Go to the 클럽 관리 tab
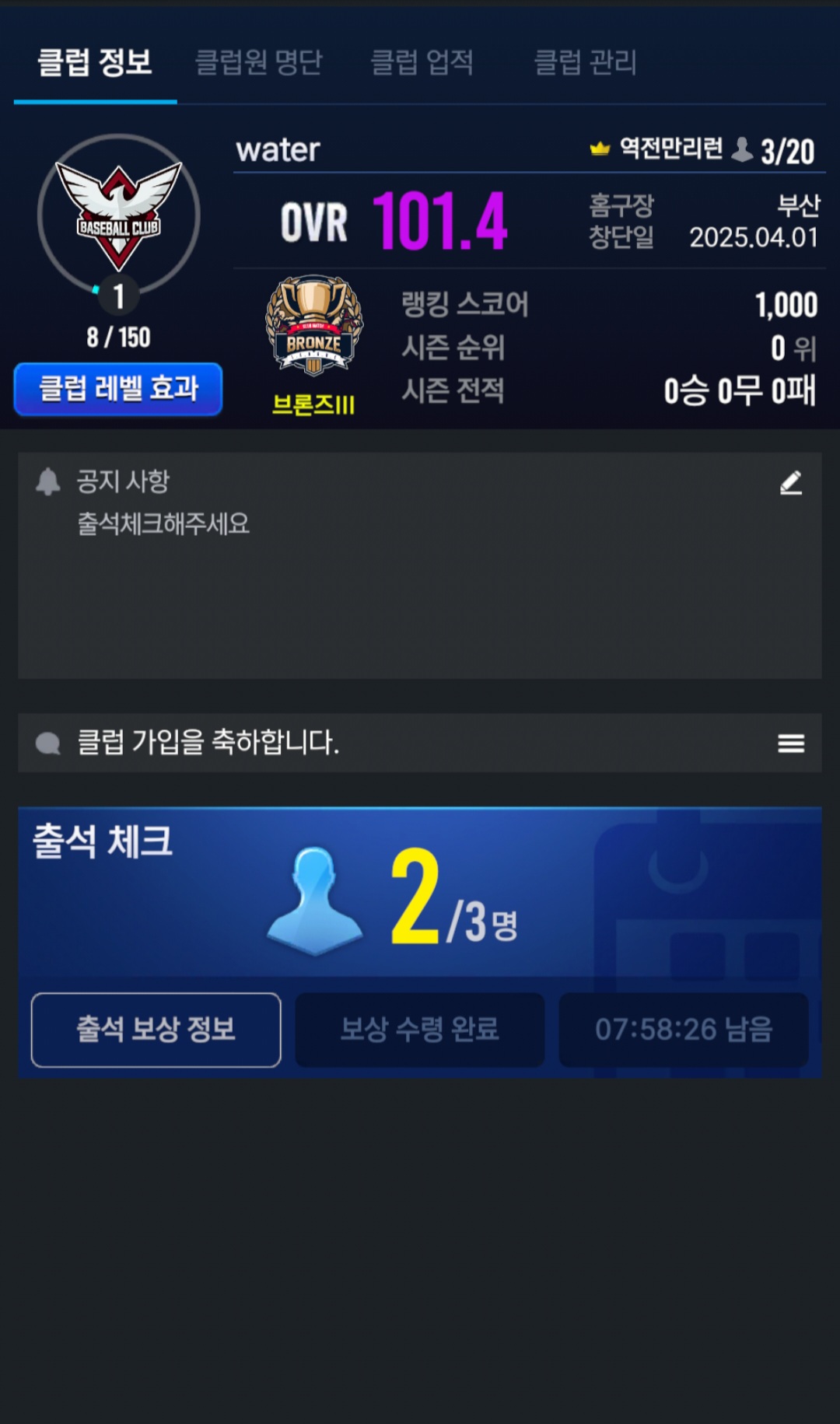The width and height of the screenshot is (840, 1424). click(585, 62)
